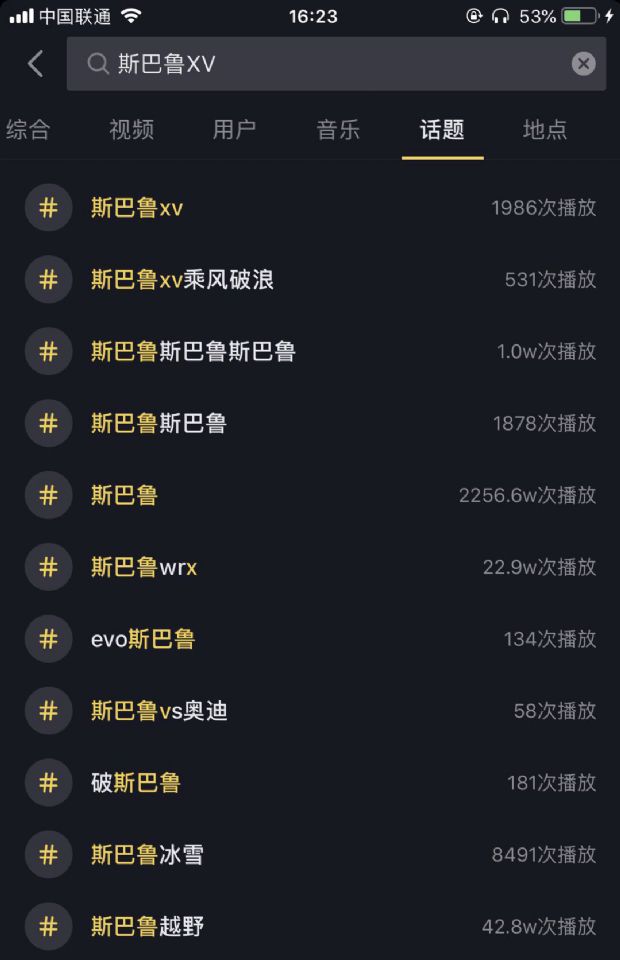Switch to the 综合 tab
620x960 pixels.
click(x=28, y=130)
